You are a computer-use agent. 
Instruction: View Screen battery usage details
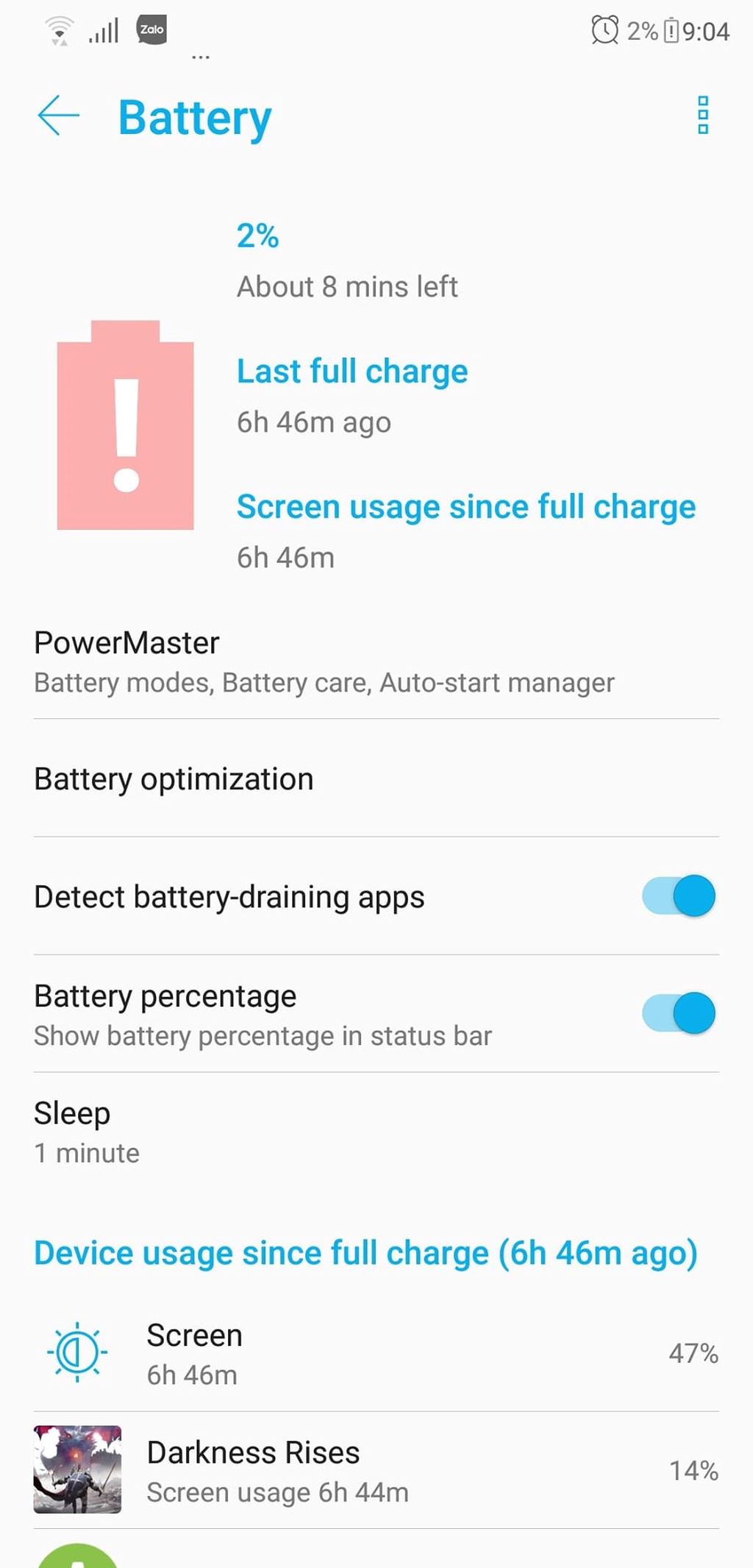376,1353
